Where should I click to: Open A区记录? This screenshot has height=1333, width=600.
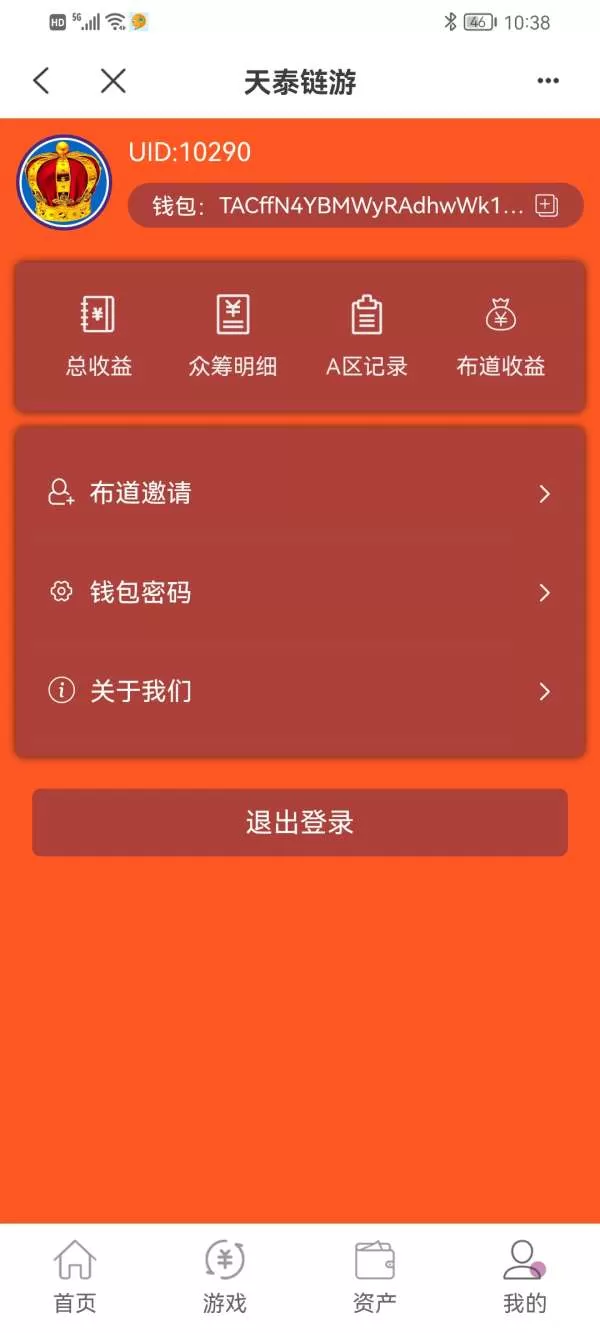point(367,336)
